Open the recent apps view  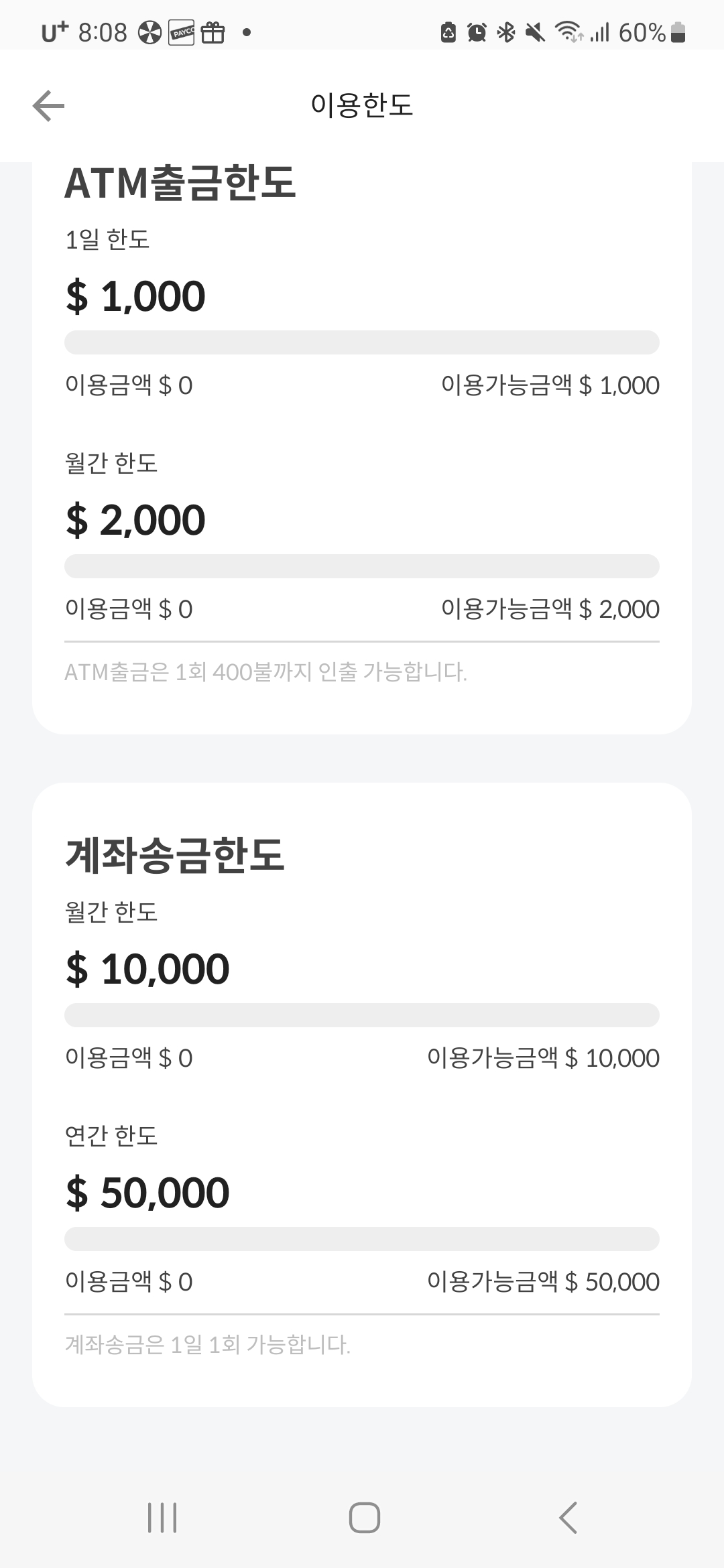pos(162,1517)
